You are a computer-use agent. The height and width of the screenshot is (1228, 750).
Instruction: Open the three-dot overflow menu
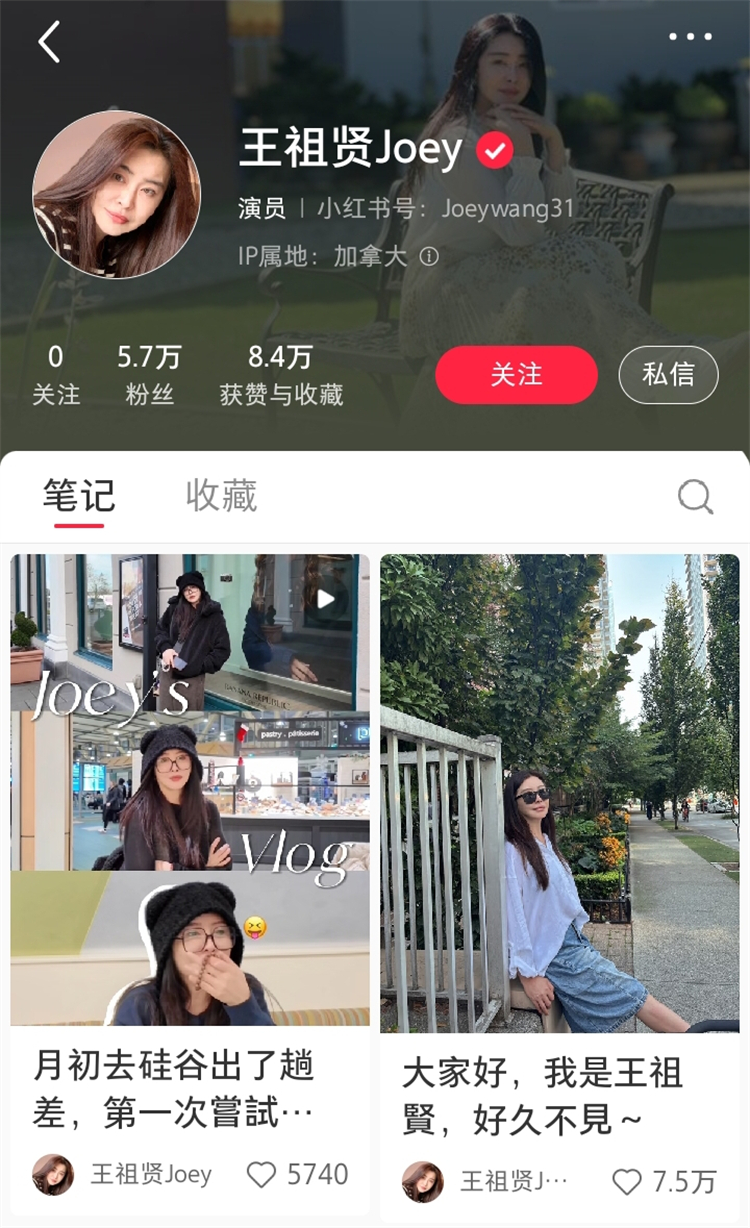pos(690,37)
